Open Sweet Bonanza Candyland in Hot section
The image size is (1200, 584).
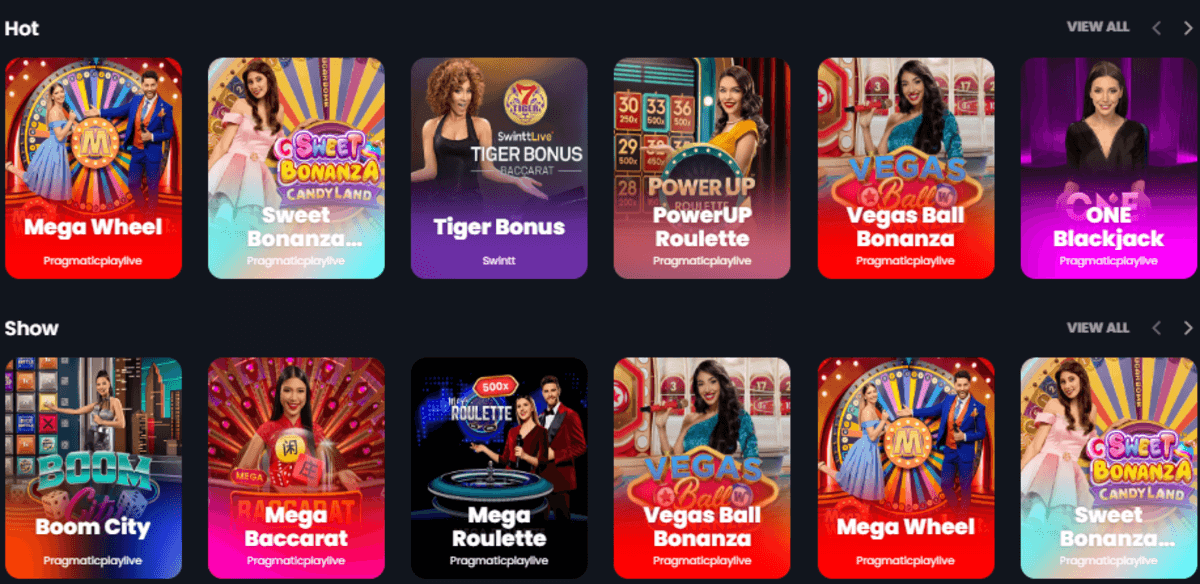tap(296, 167)
